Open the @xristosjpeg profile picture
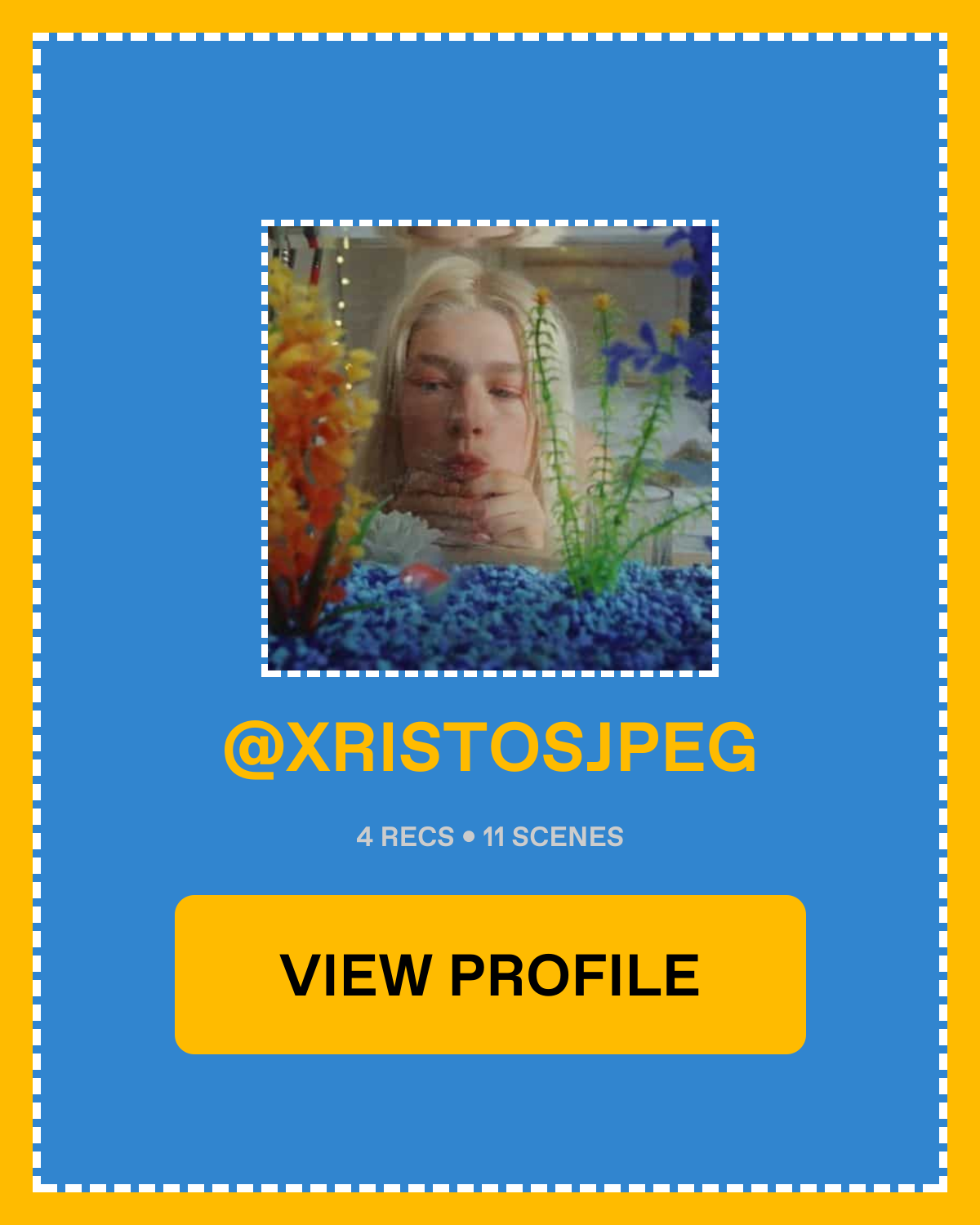Image resolution: width=980 pixels, height=1225 pixels. 490,448
